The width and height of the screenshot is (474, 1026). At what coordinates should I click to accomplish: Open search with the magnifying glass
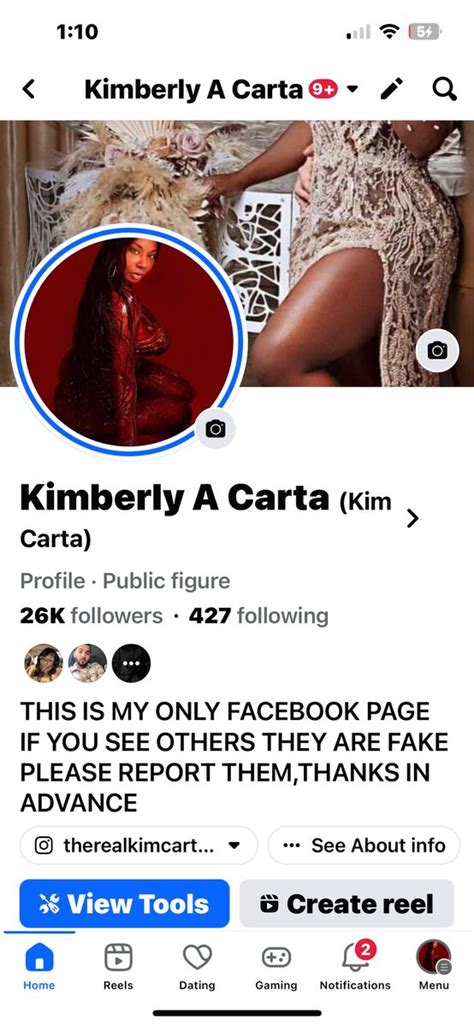point(445,89)
